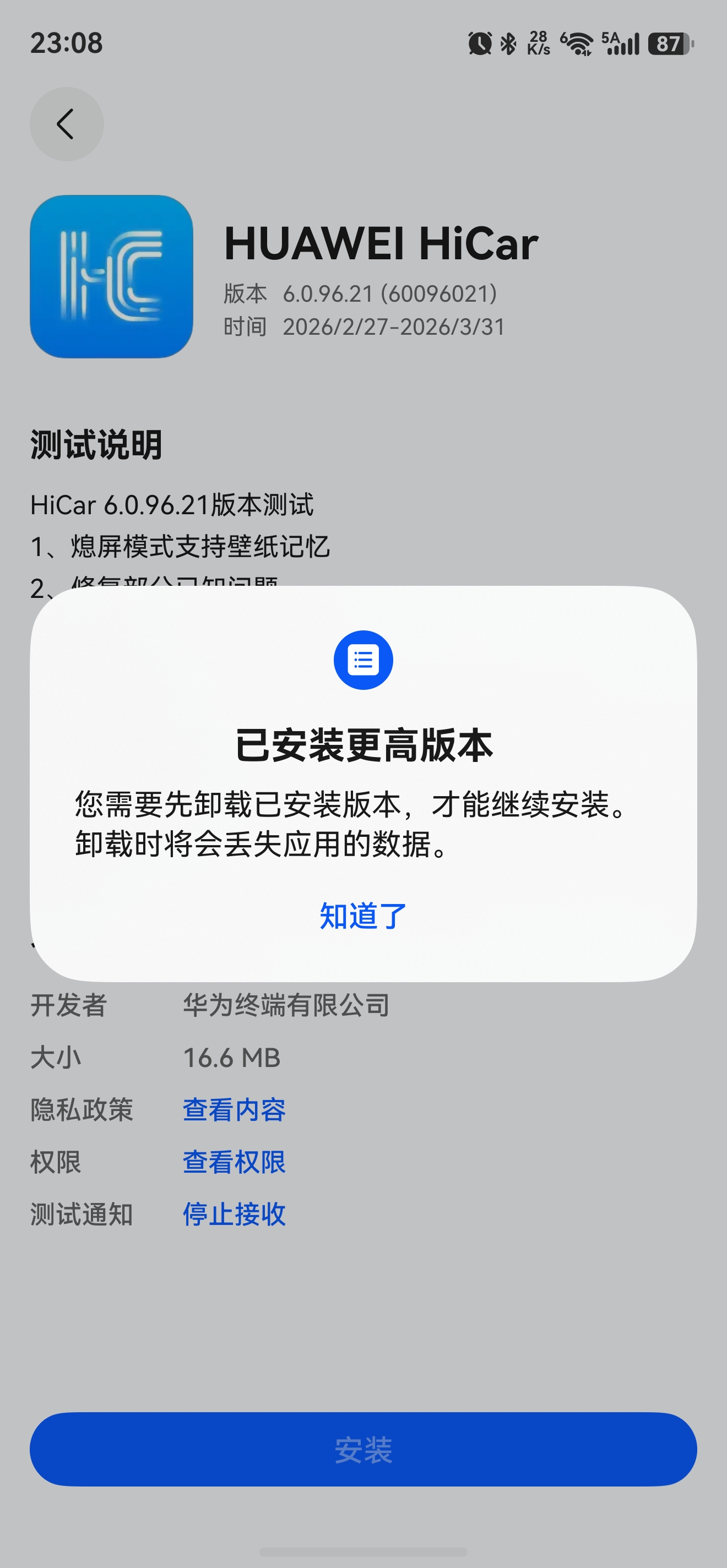Open privacy policy via 查看内容
The height and width of the screenshot is (1568, 727).
click(x=234, y=1109)
